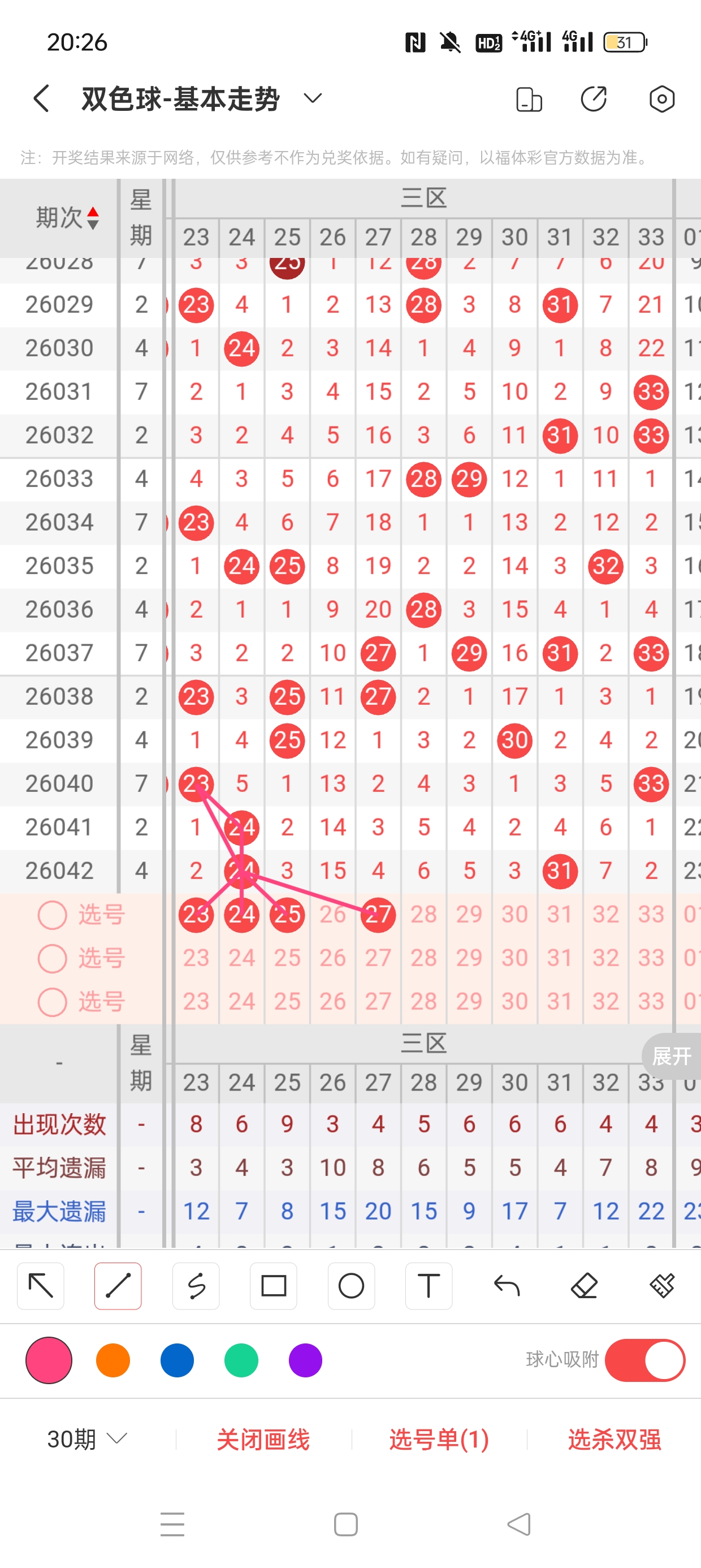Disable the 球心吸附 switch
701x1568 pixels.
click(x=644, y=1360)
